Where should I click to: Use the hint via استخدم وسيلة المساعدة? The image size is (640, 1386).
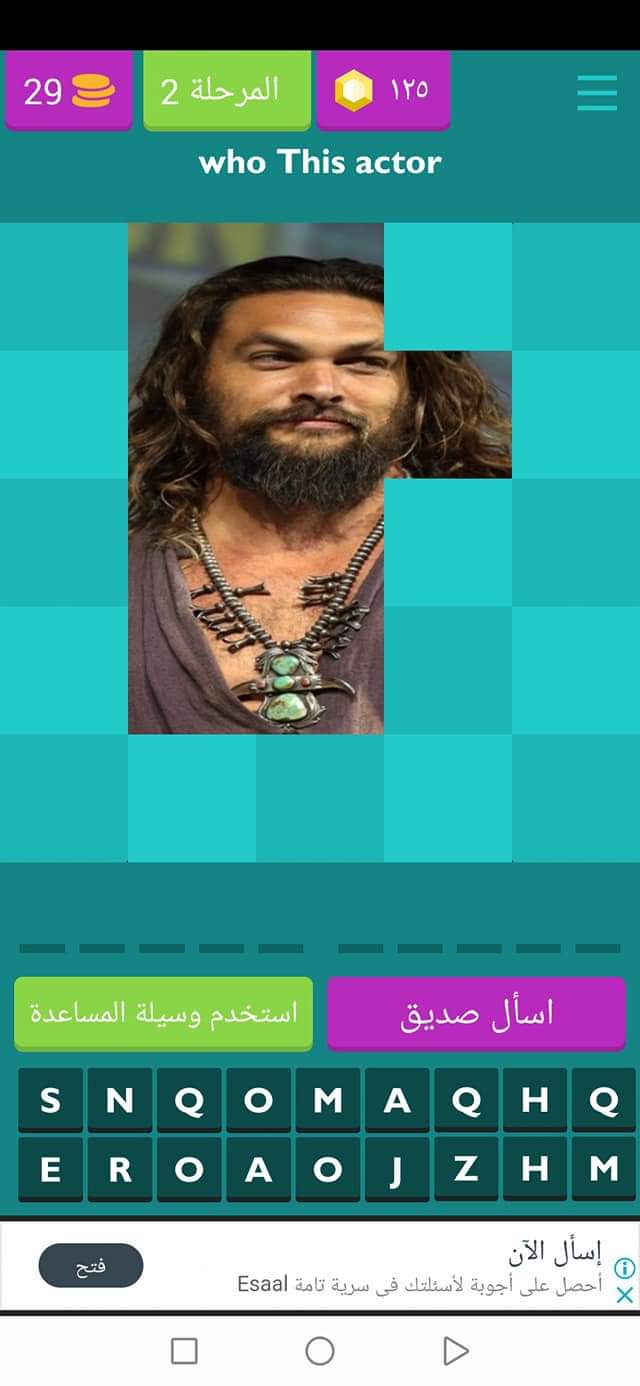164,1014
